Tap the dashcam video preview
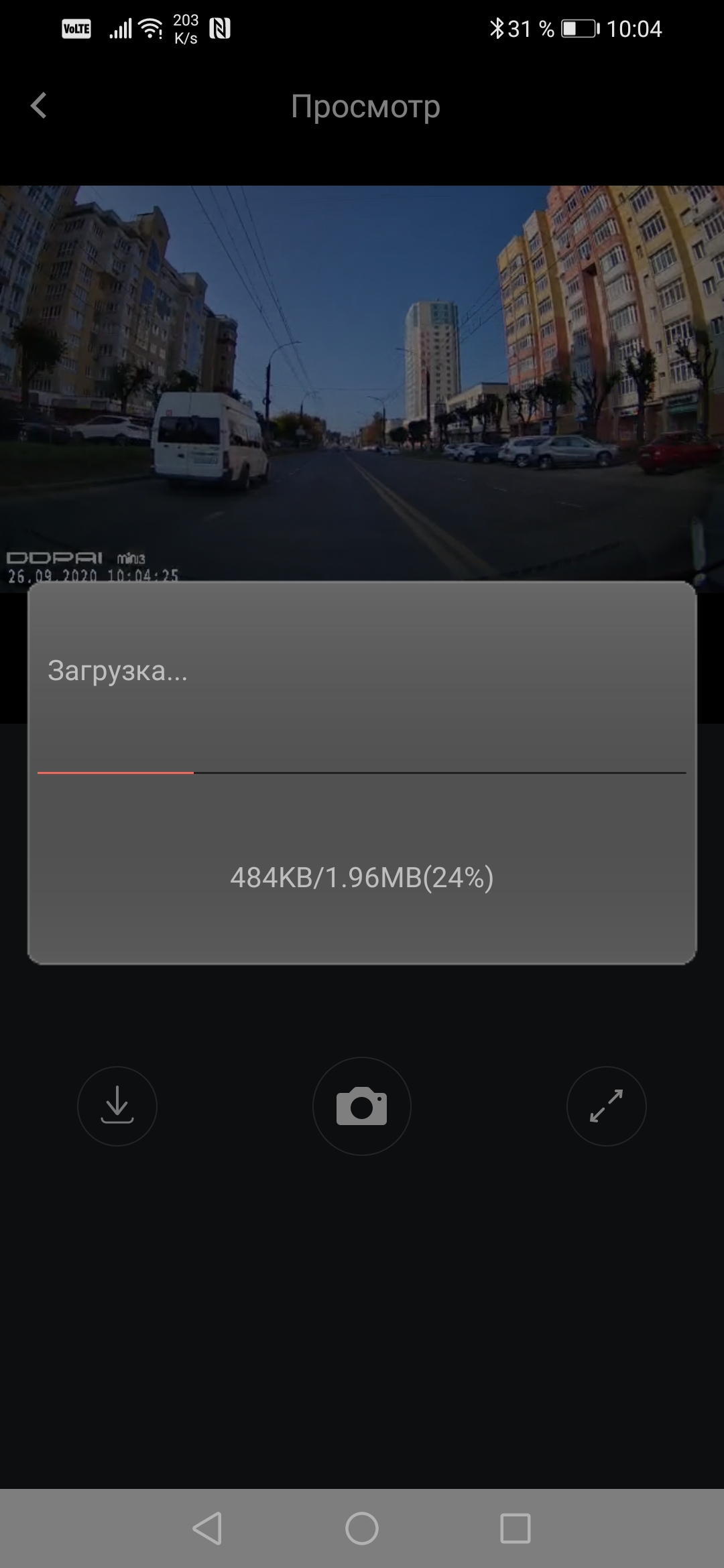 362,382
